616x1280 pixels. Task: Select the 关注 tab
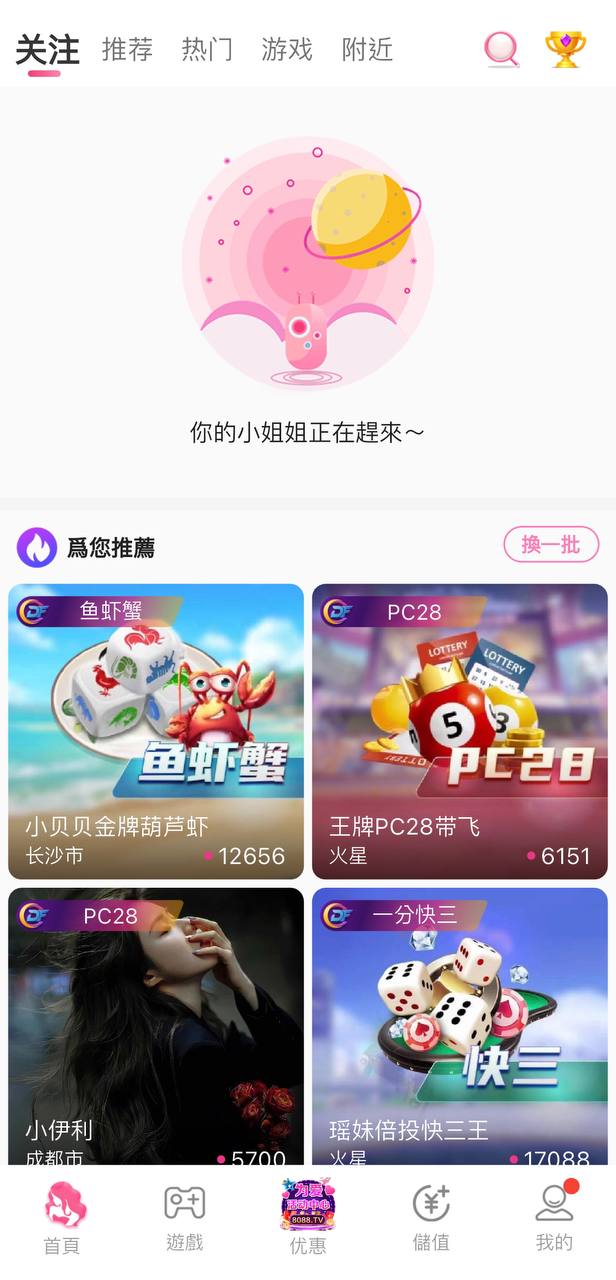(47, 50)
